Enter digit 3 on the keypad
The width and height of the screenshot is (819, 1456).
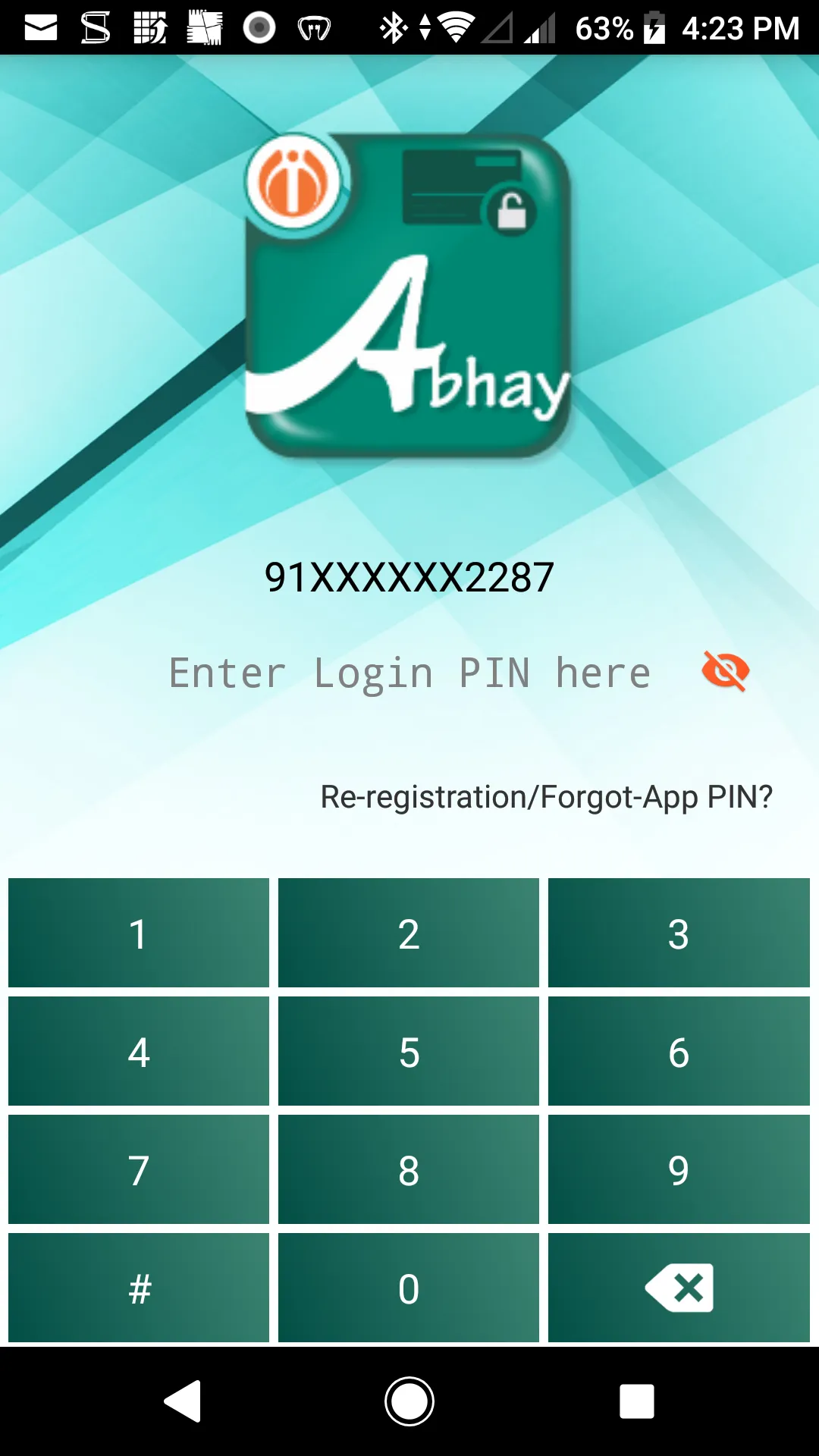[x=679, y=933]
